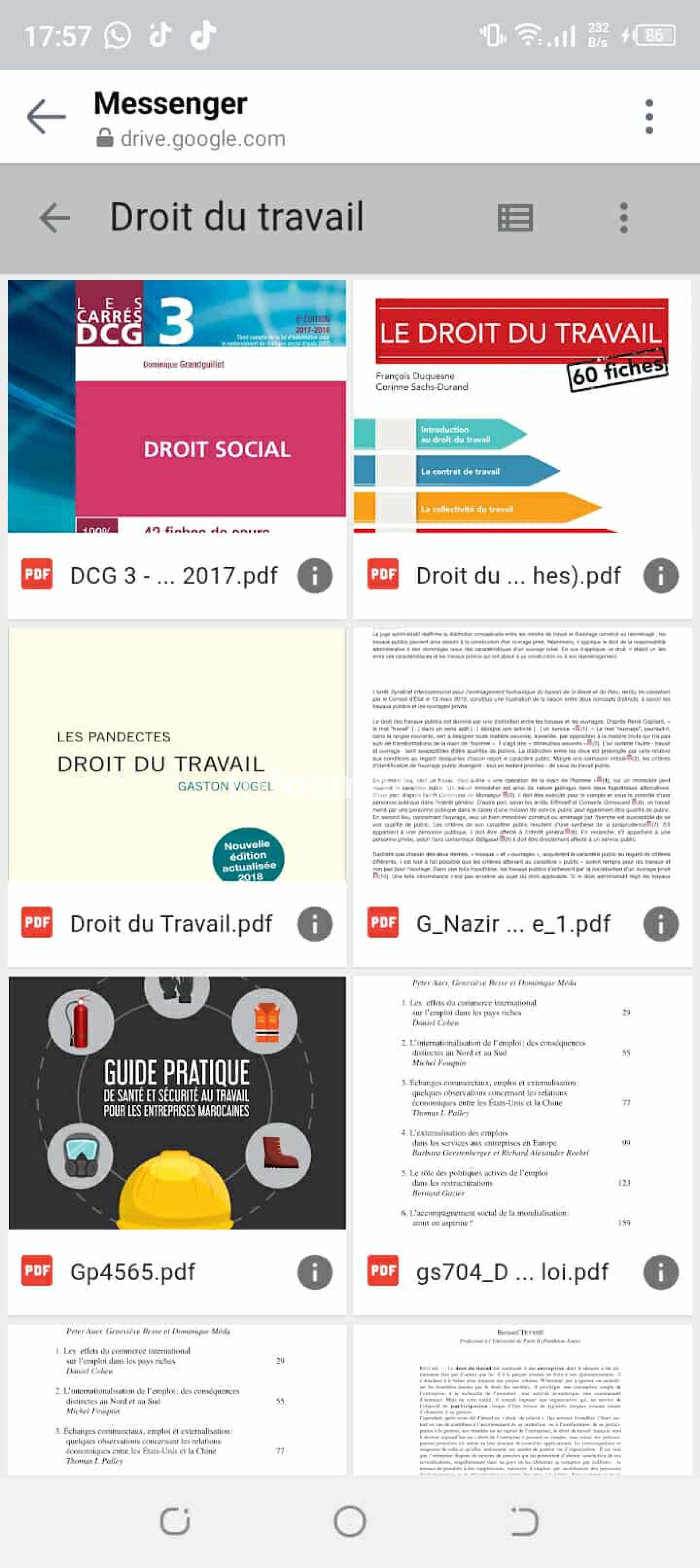Open the Gp4565.pdf Guide Pratique file
Image resolution: width=700 pixels, height=1568 pixels.
point(176,1102)
